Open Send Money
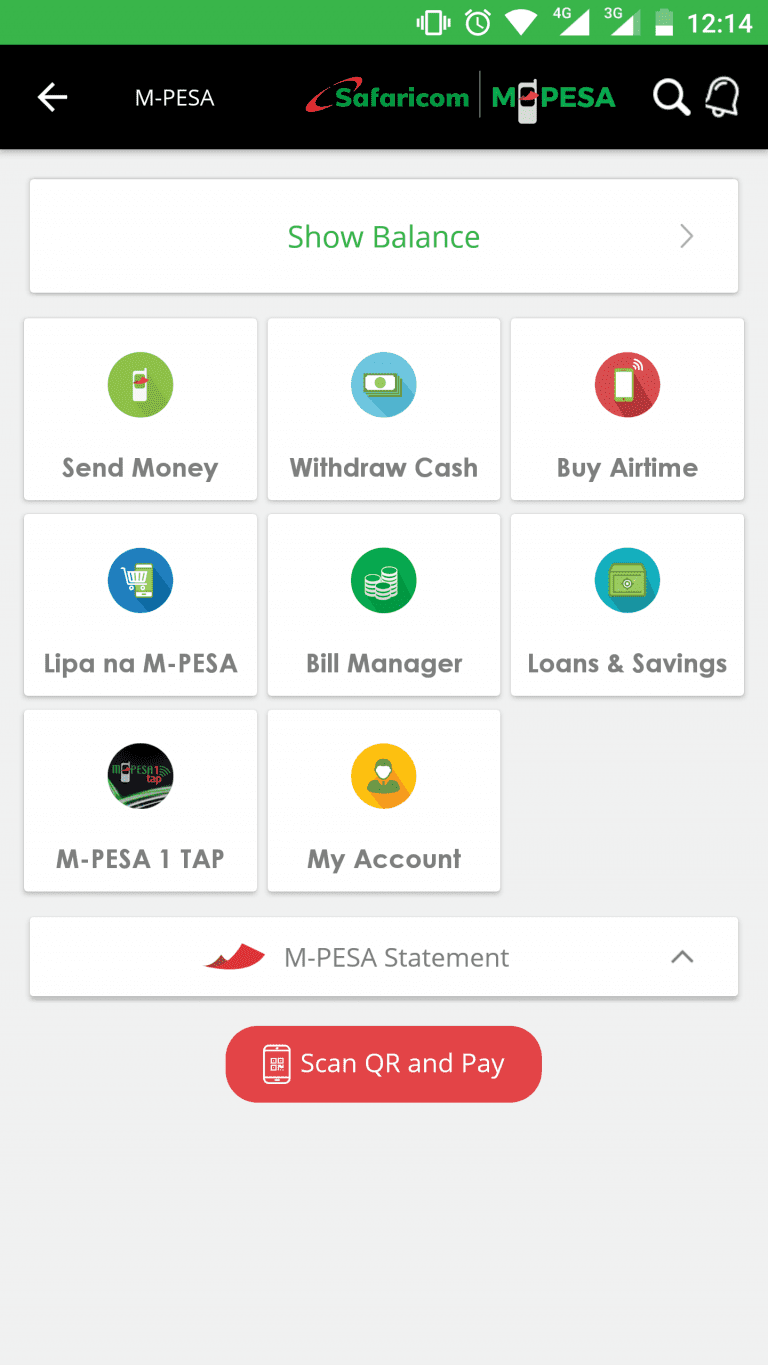The image size is (768, 1365). click(x=140, y=409)
